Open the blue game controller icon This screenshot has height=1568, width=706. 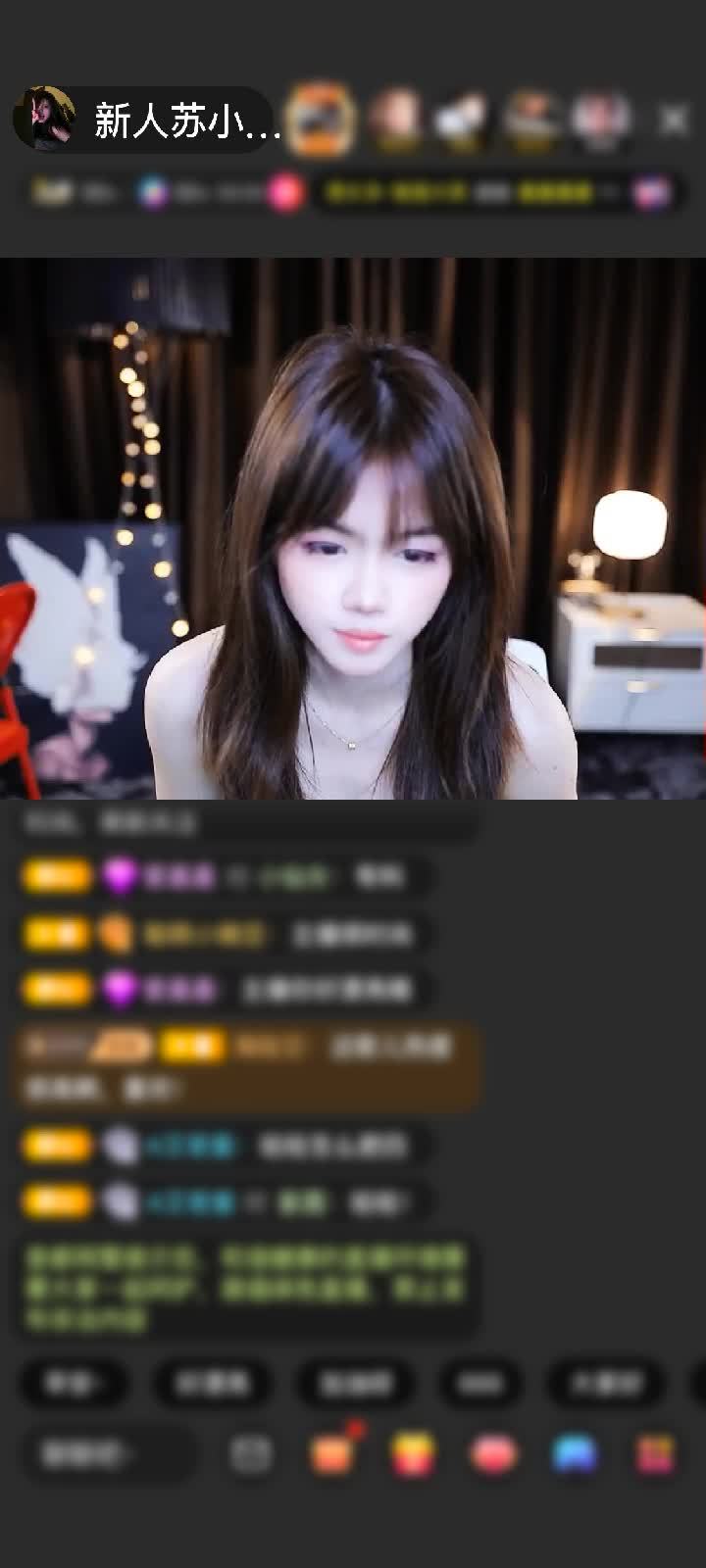coord(575,1454)
